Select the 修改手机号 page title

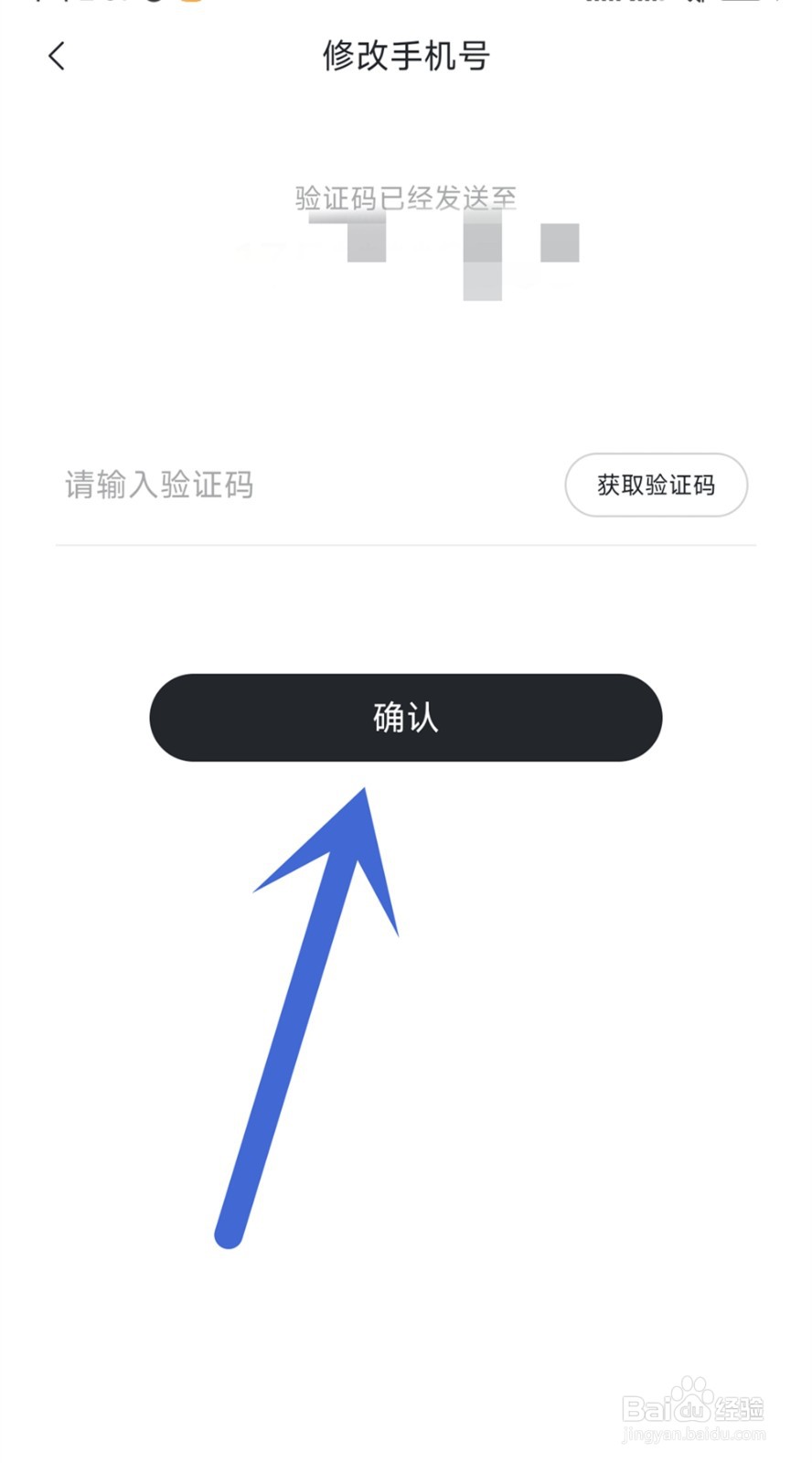click(x=406, y=56)
